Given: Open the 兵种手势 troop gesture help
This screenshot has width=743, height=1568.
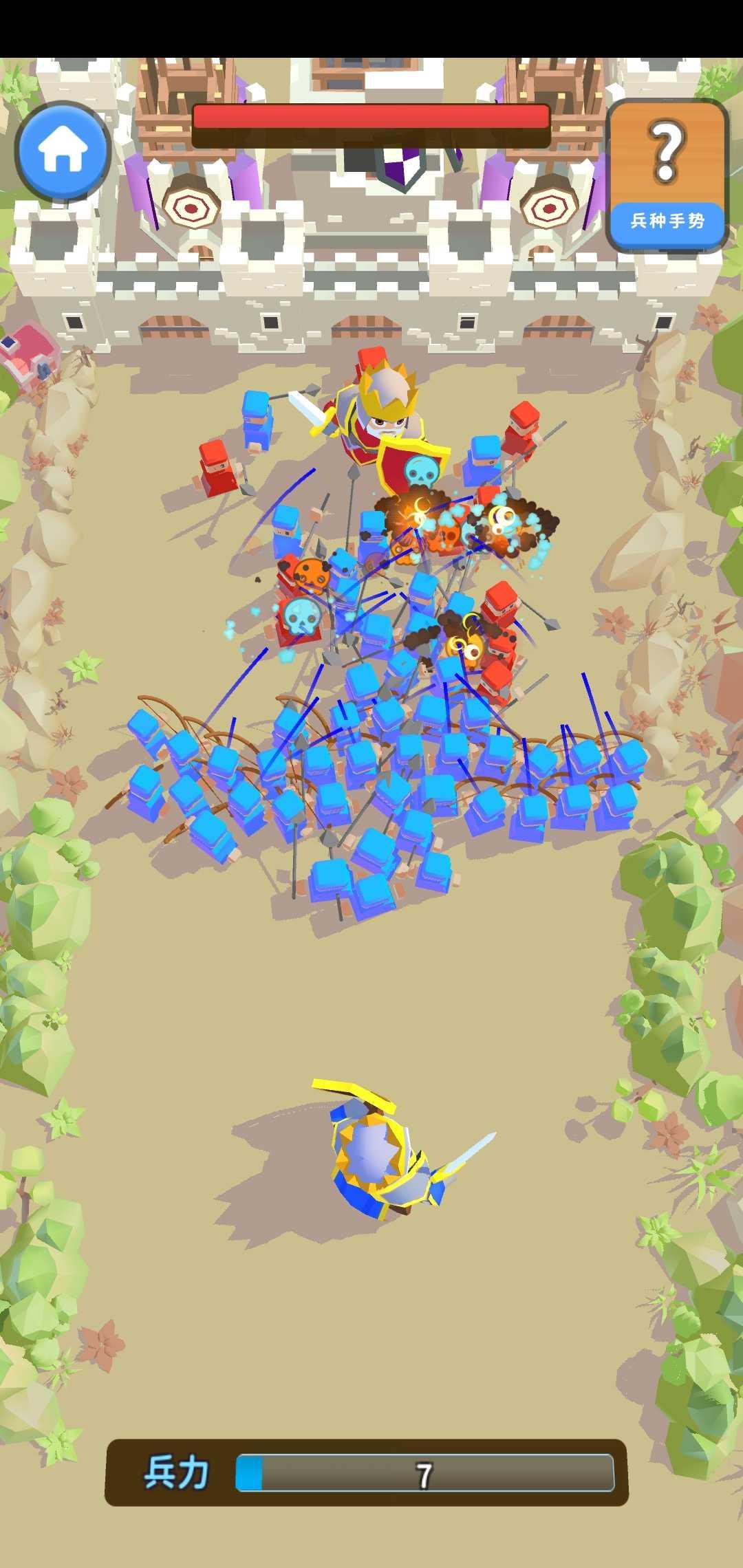Looking at the screenshot, I should tap(667, 176).
